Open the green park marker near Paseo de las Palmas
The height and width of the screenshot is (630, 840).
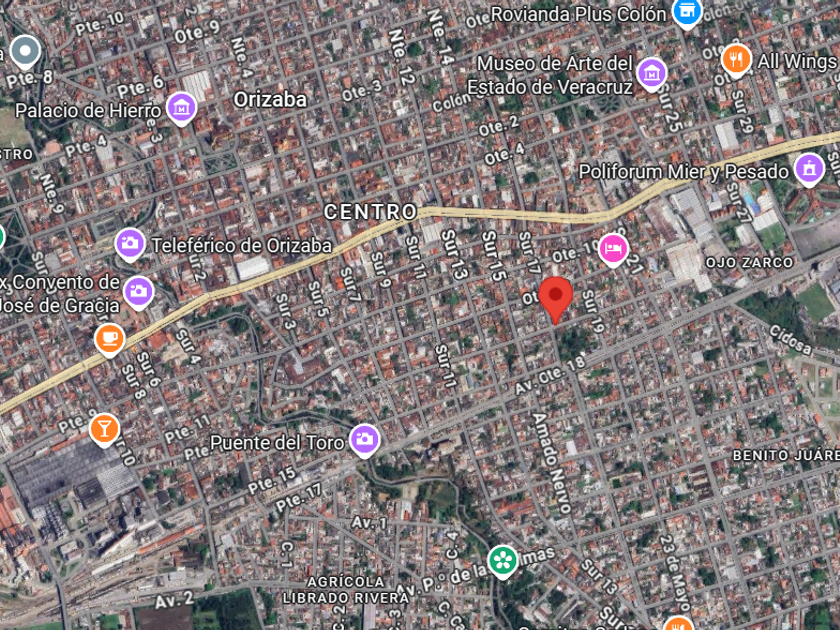(x=503, y=561)
